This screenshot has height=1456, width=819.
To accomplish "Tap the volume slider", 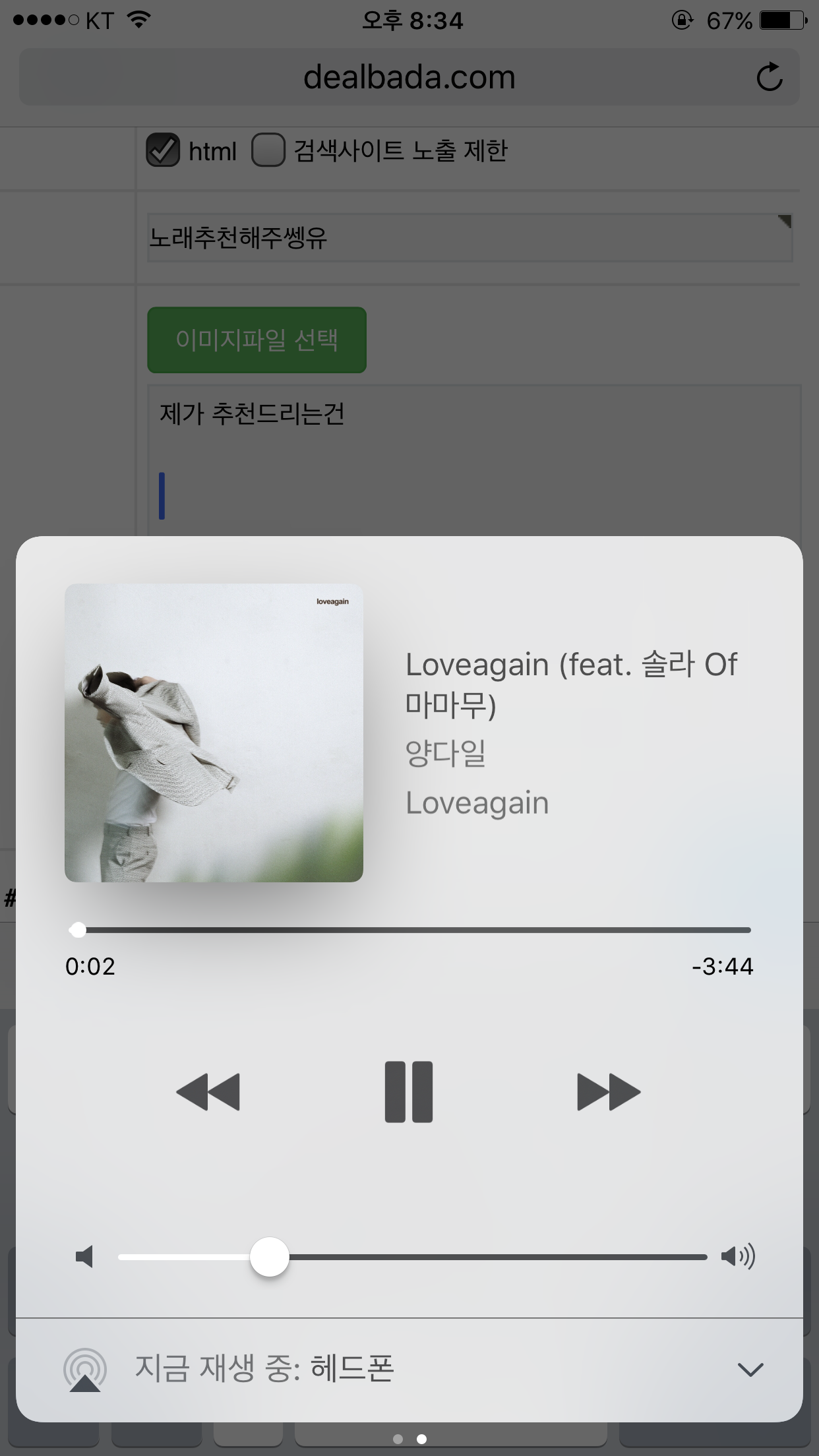I will click(411, 1257).
